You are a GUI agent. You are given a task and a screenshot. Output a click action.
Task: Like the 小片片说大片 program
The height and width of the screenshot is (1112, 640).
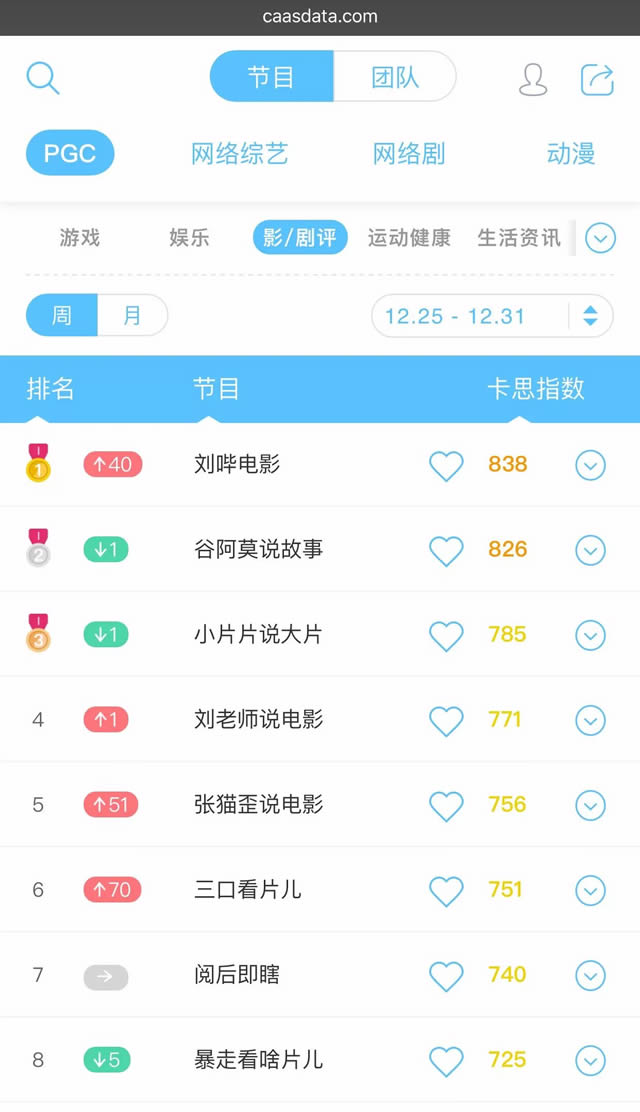446,635
